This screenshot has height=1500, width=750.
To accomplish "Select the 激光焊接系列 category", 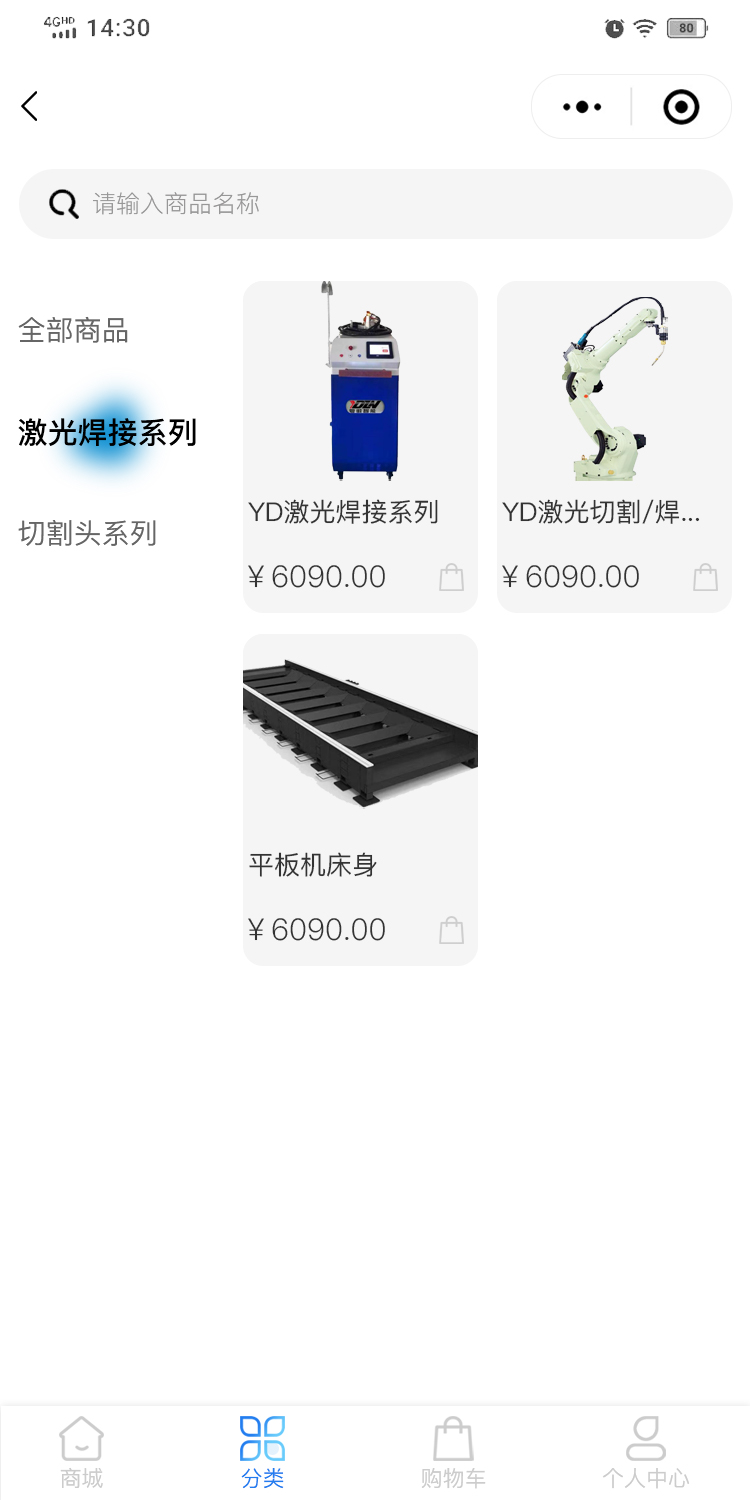I will 108,433.
